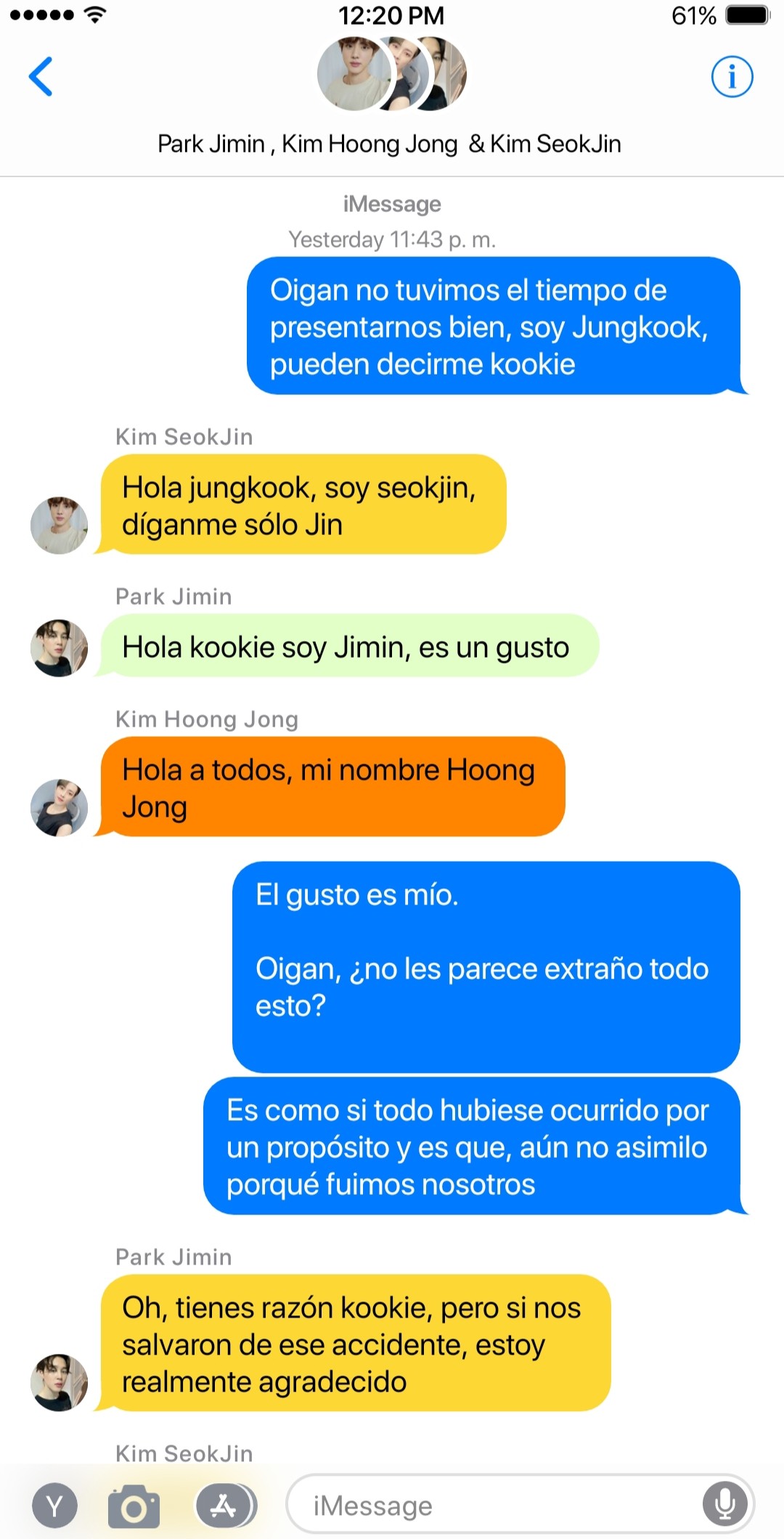
Task: Tap Kim Hoong Jong's avatar beside his message
Action: 59,807
